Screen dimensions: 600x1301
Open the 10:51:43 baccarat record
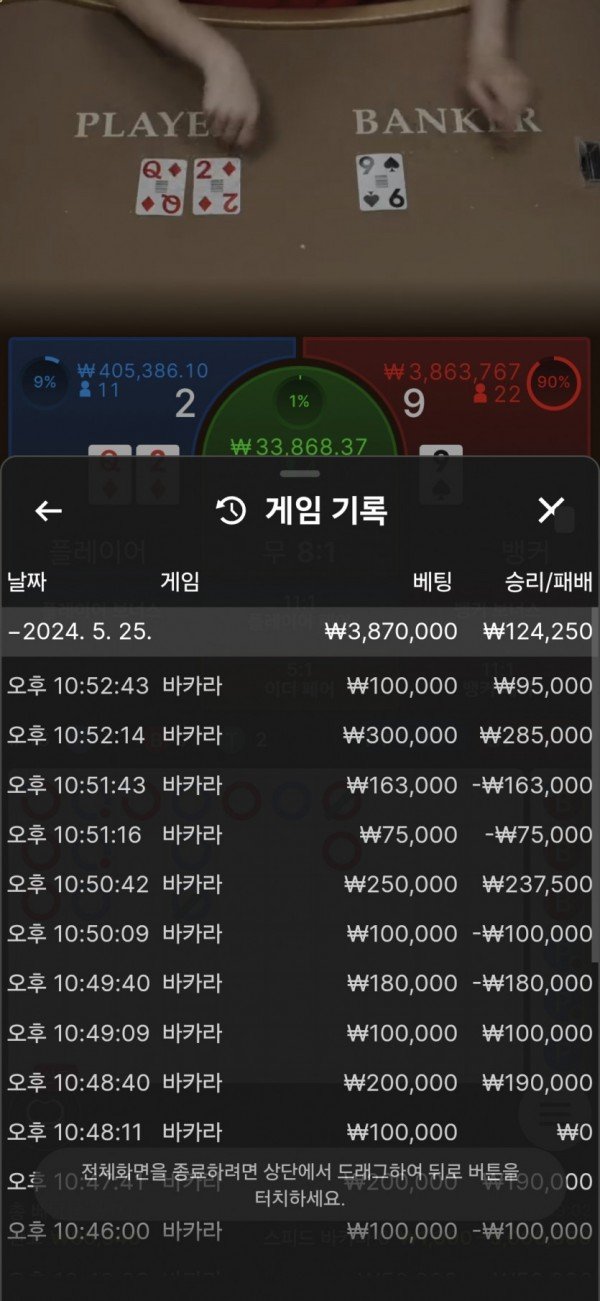click(300, 785)
